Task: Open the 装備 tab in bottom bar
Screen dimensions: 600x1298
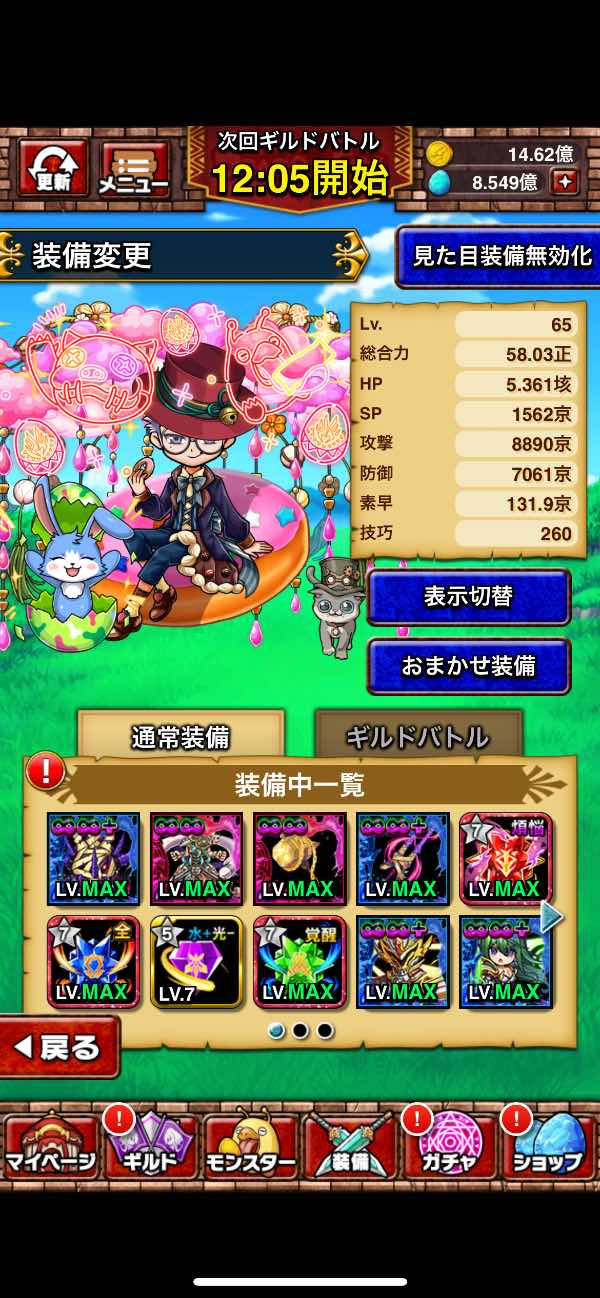Action: click(x=350, y=1147)
